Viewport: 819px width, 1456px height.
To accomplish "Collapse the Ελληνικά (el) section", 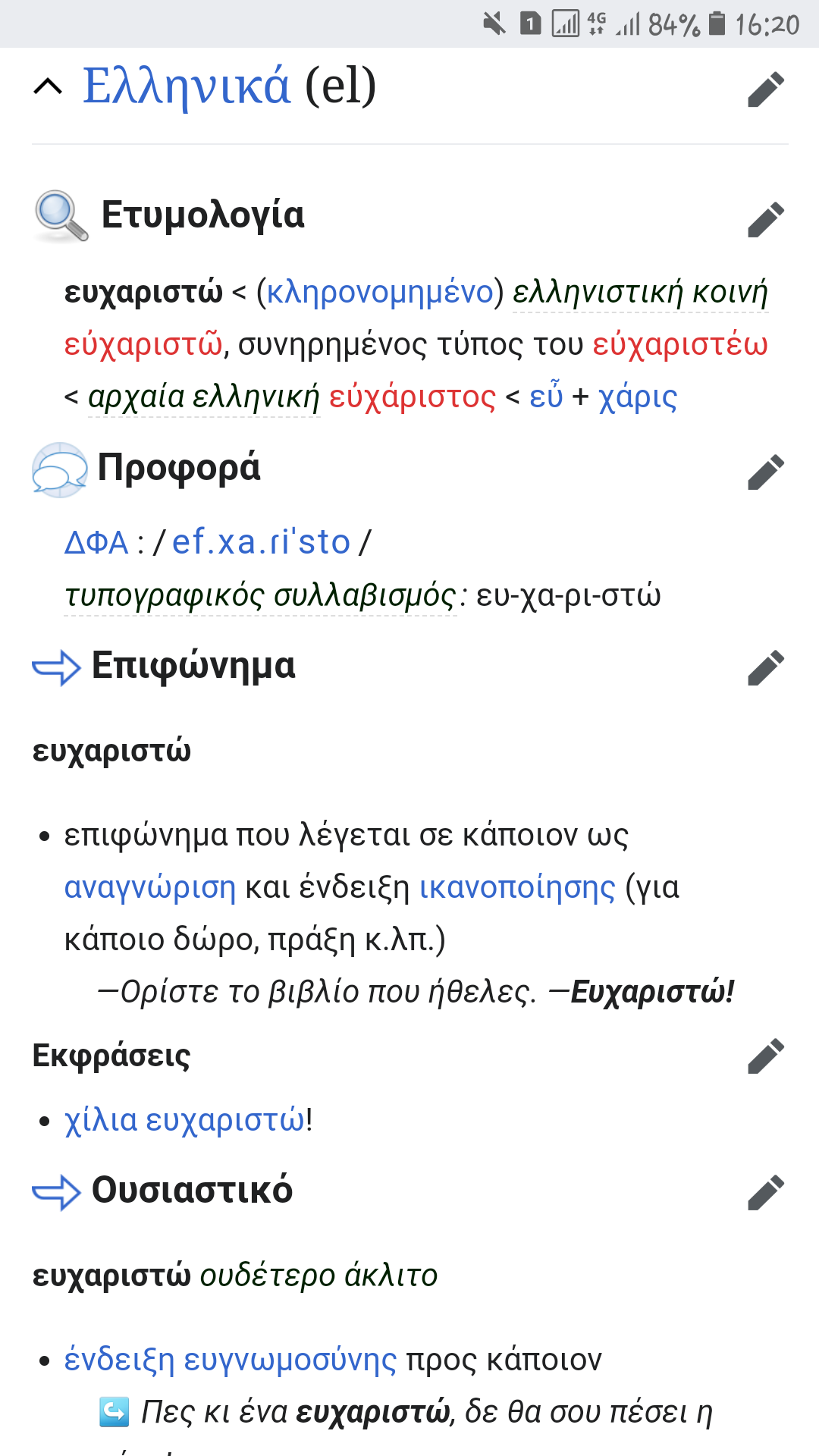I will (48, 87).
